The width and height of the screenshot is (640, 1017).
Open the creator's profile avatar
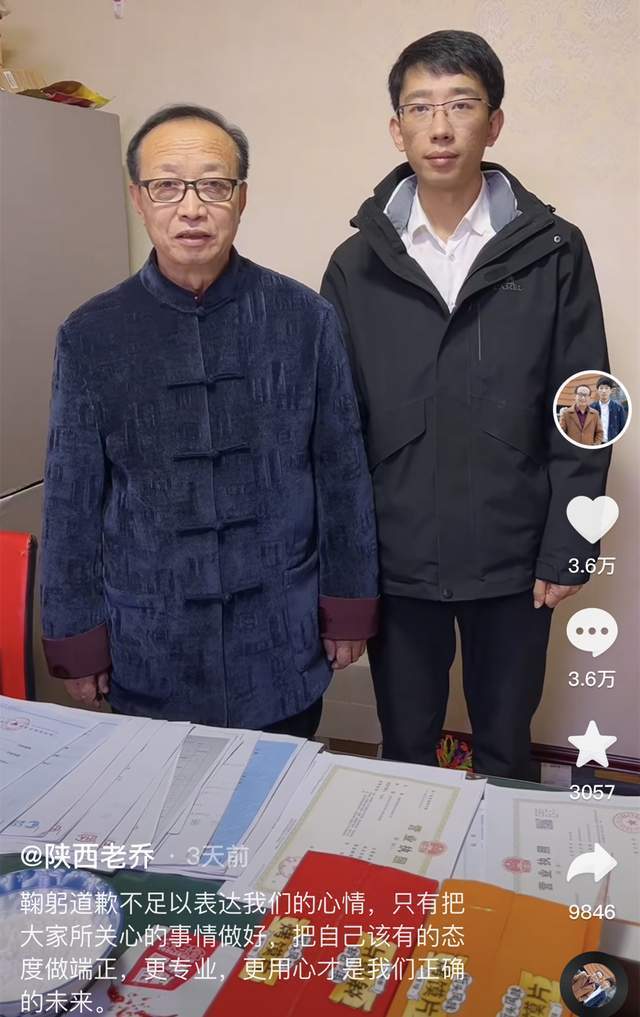[592, 410]
